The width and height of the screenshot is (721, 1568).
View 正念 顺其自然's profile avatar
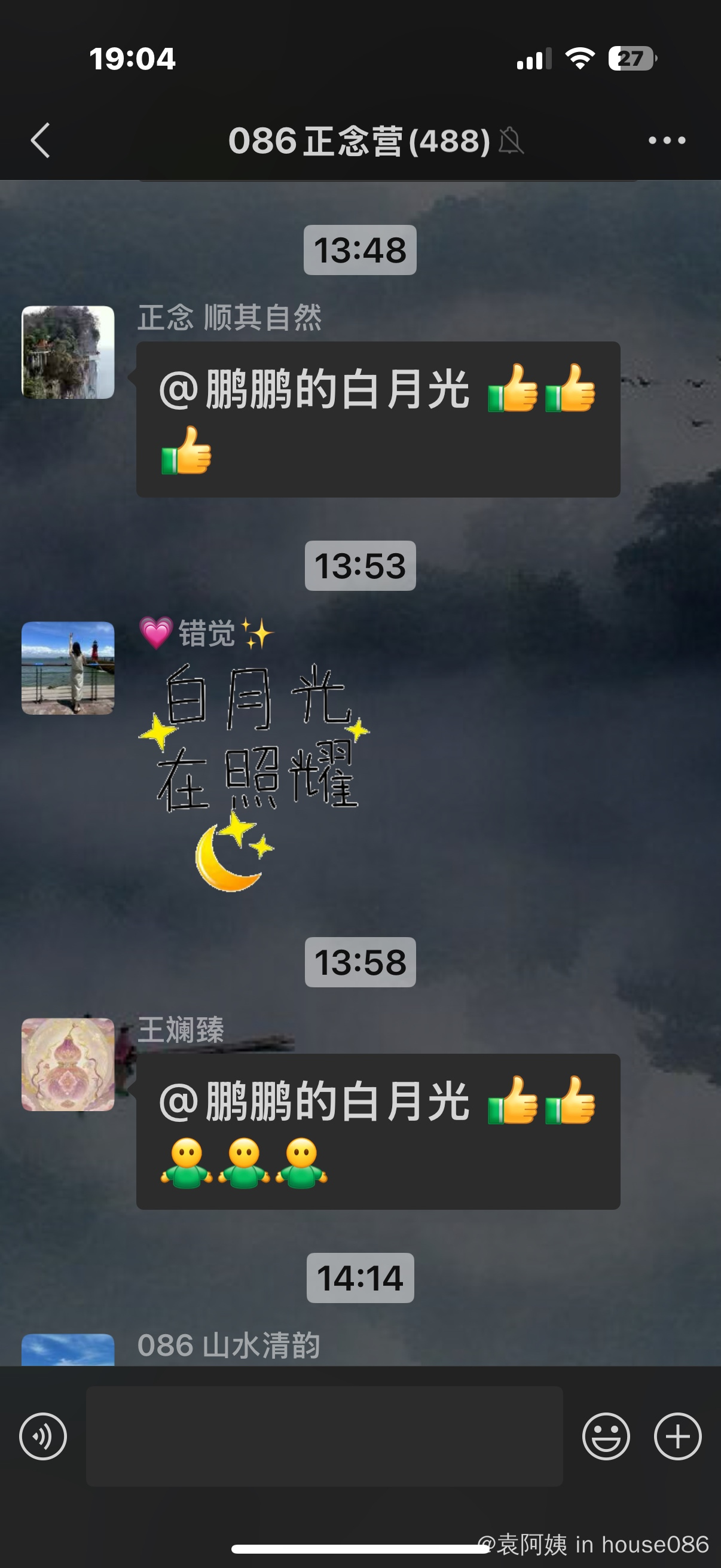[x=68, y=352]
